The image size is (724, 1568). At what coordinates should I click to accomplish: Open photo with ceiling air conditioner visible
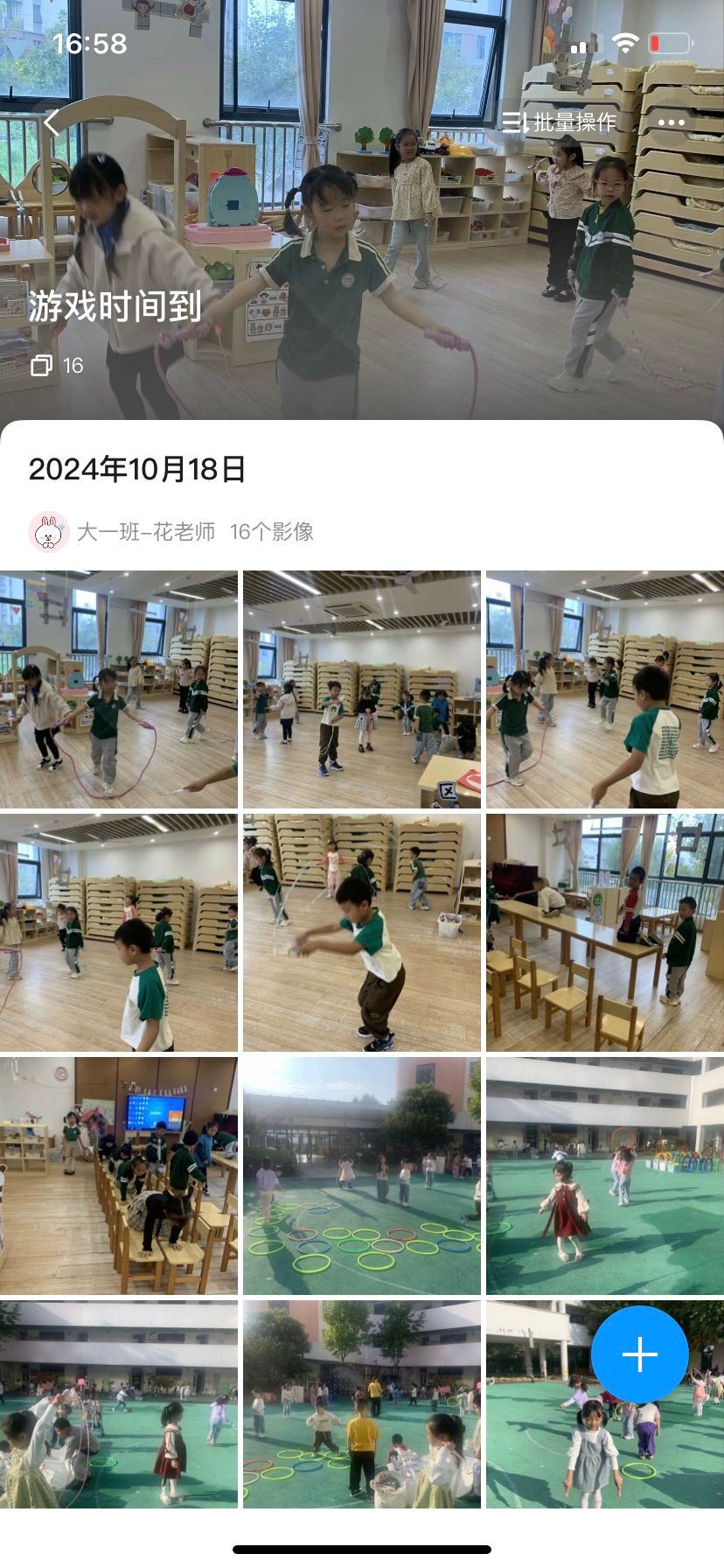coord(362,689)
